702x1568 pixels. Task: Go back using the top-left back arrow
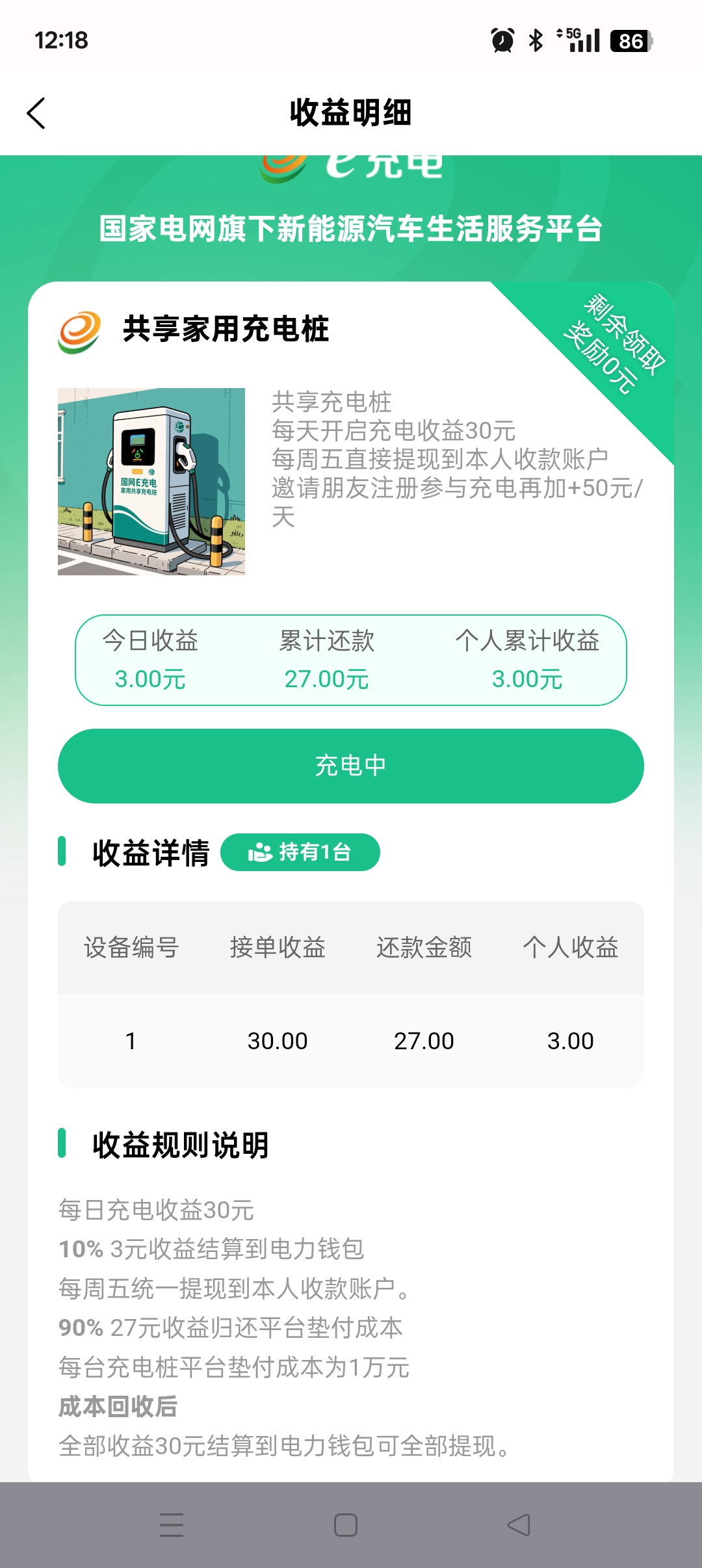point(36,113)
